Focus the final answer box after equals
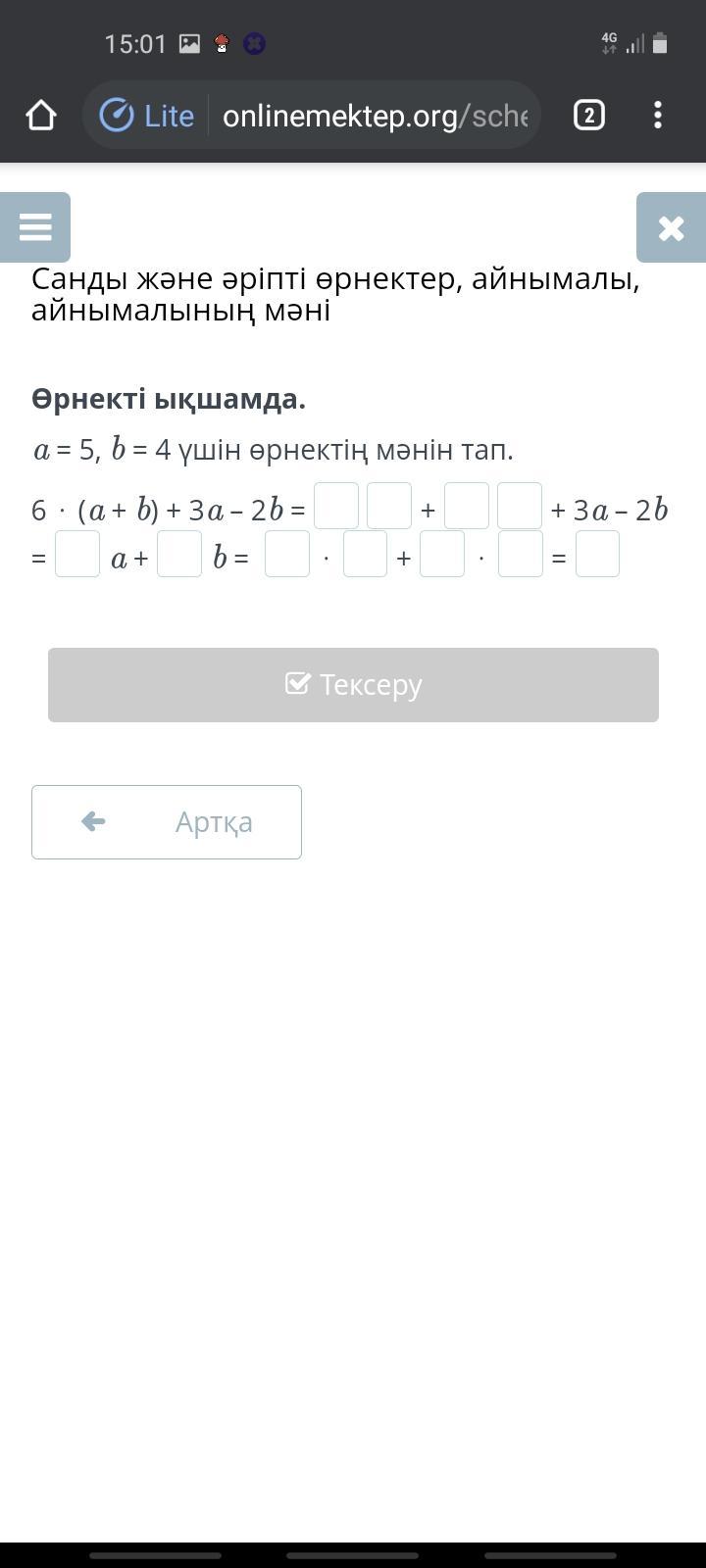Image resolution: width=706 pixels, height=1568 pixels. pyautogui.click(x=597, y=555)
